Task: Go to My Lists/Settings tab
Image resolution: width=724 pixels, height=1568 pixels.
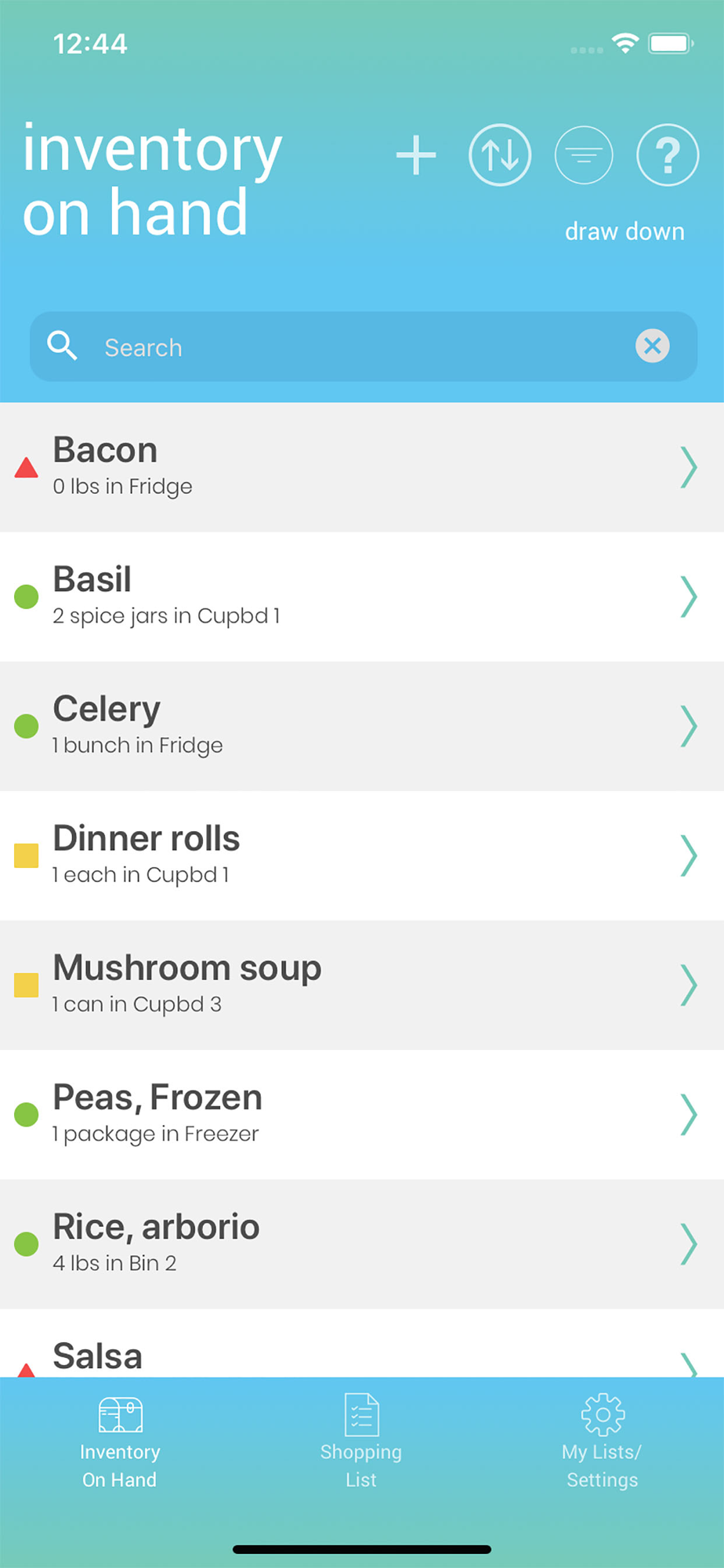Action: [x=602, y=1443]
